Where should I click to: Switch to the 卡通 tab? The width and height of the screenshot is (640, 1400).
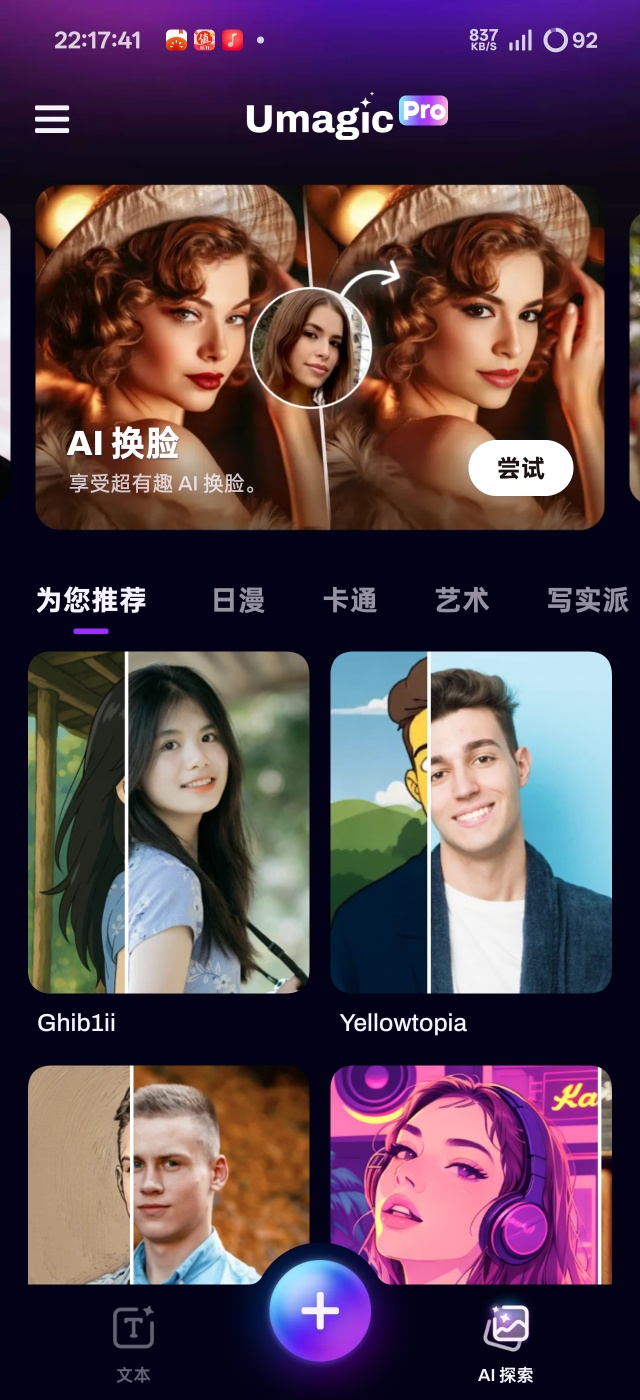point(350,600)
